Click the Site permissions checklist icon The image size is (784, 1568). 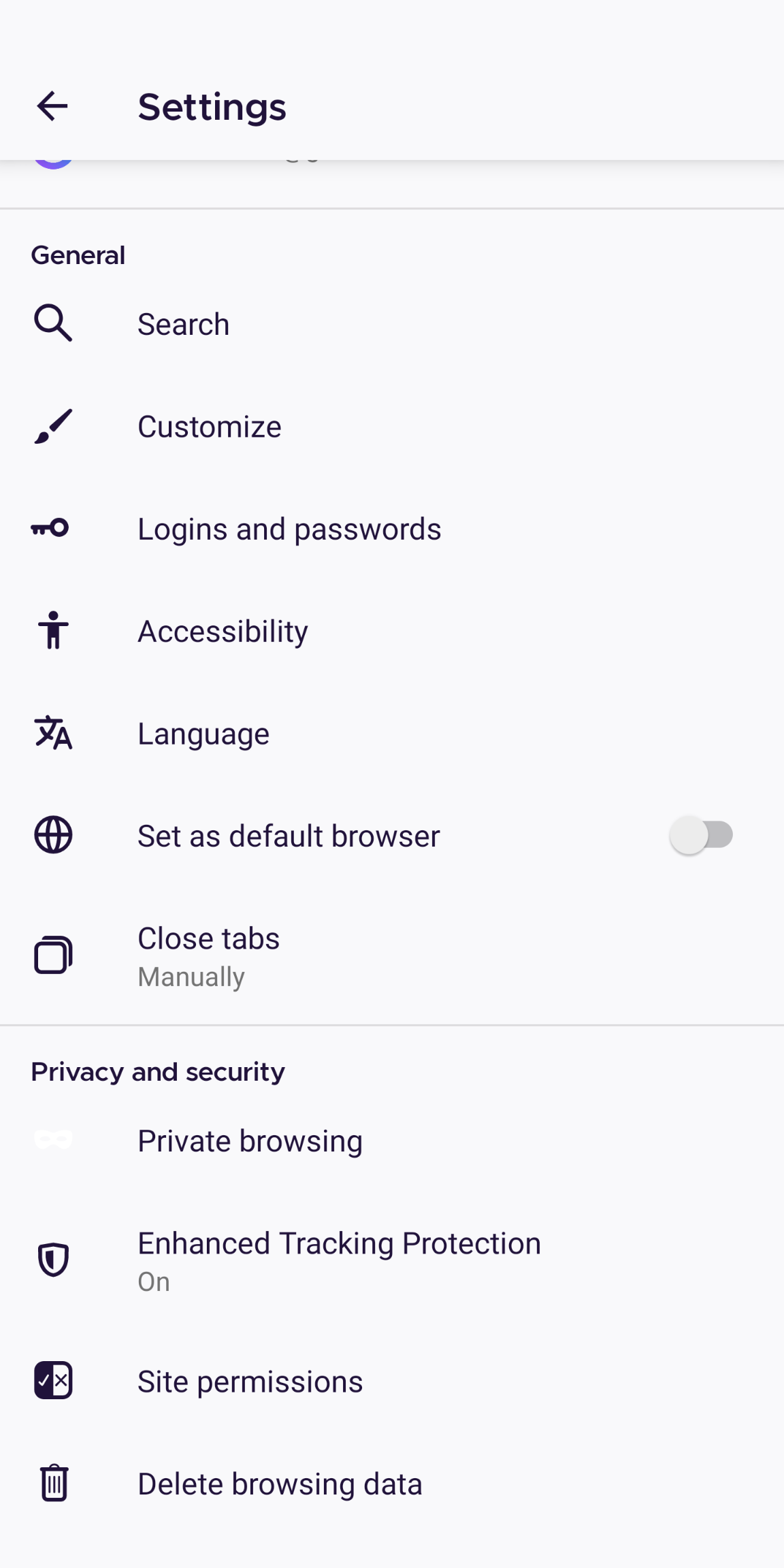pyautogui.click(x=52, y=1380)
